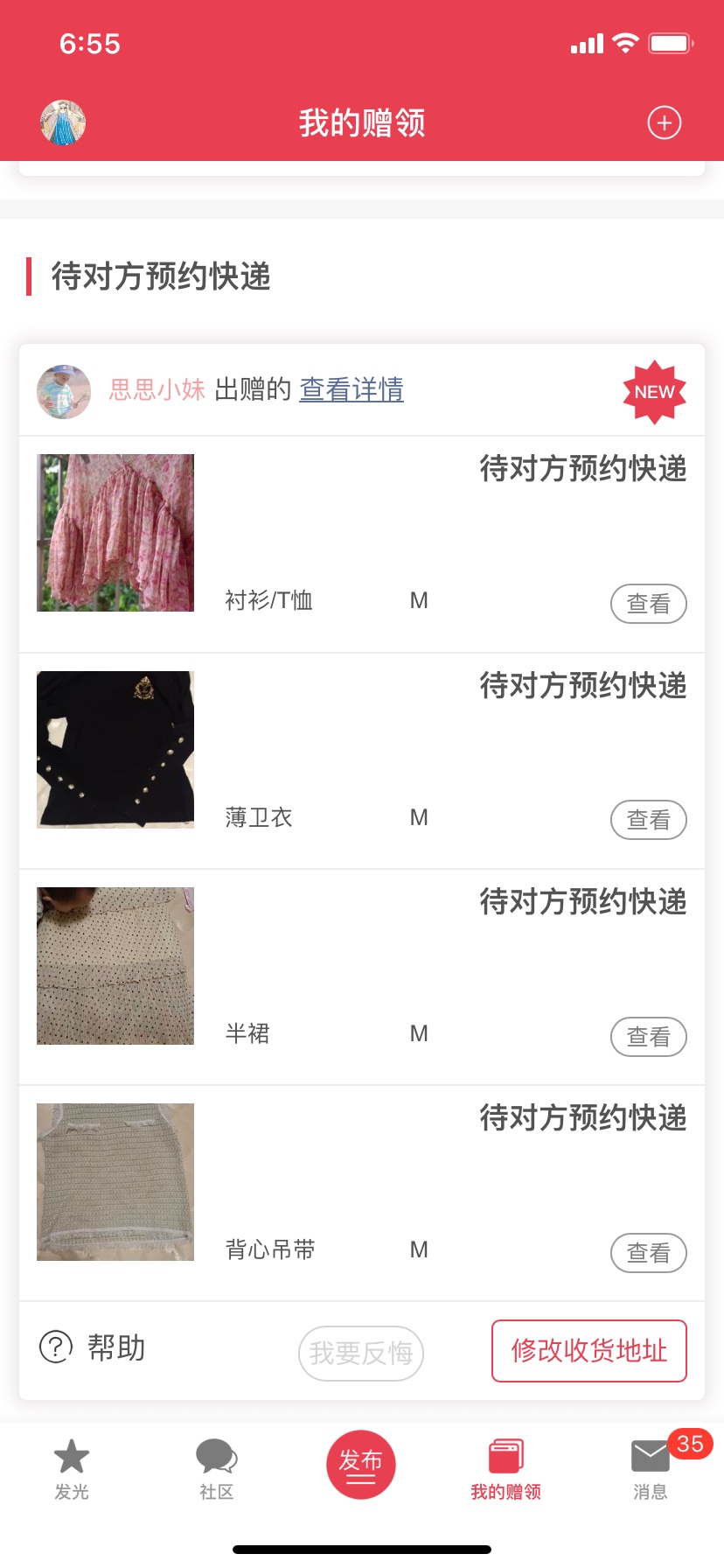Tap 查看 for 衬衫/T恤 item
This screenshot has width=724, height=1568.
click(x=648, y=604)
